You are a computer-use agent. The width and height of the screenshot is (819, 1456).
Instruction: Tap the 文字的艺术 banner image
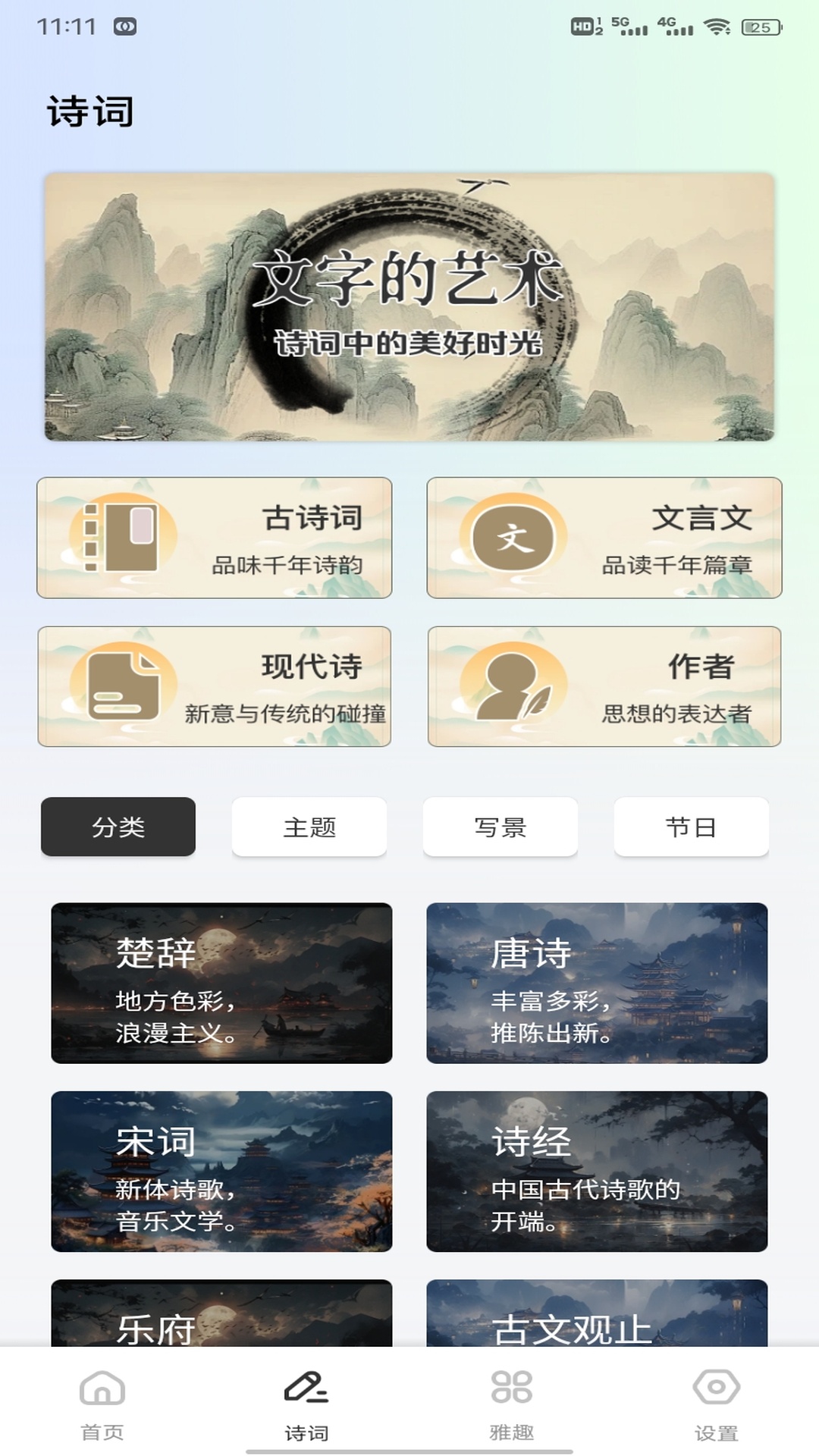(x=409, y=307)
